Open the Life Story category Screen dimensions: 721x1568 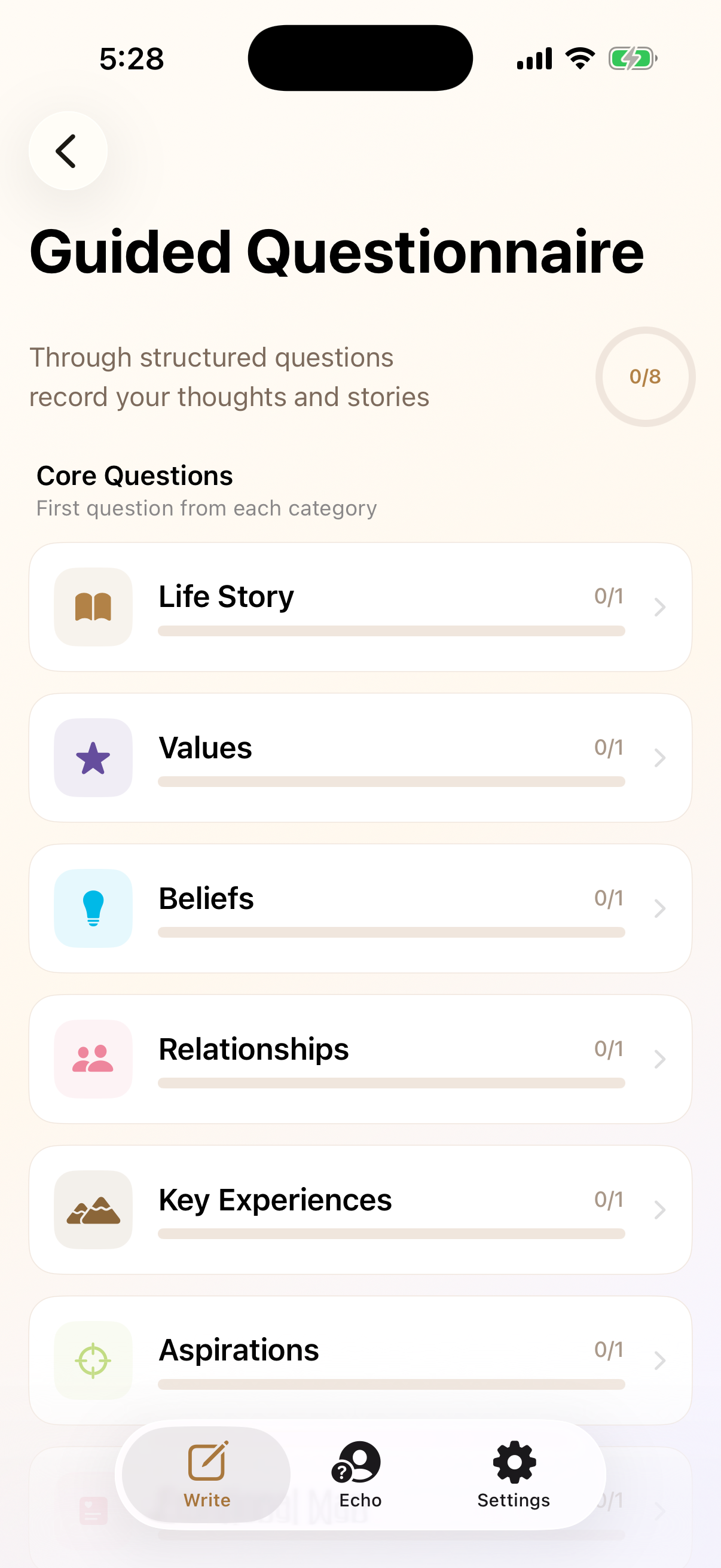pyautogui.click(x=359, y=607)
